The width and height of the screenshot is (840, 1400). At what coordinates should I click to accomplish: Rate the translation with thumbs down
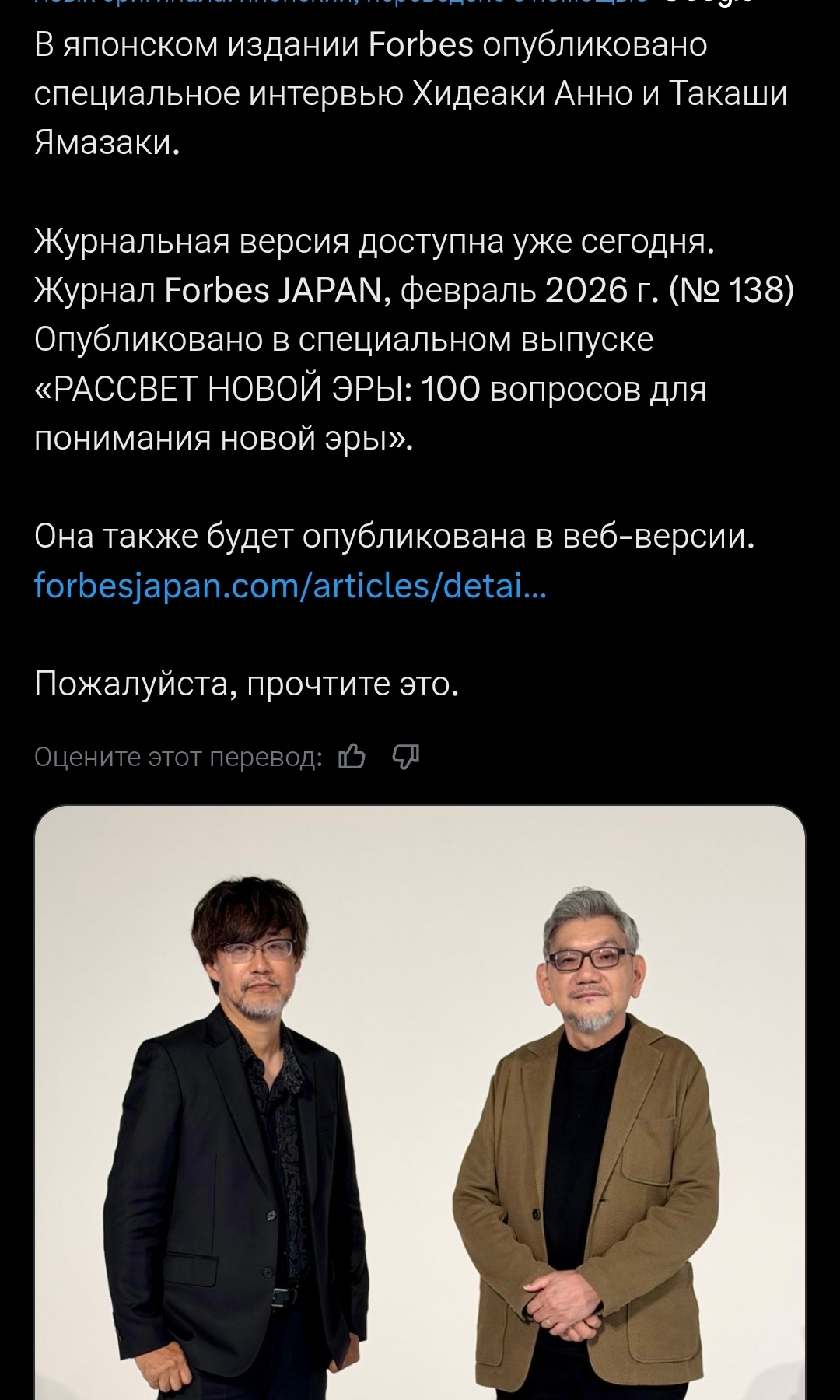pos(405,756)
